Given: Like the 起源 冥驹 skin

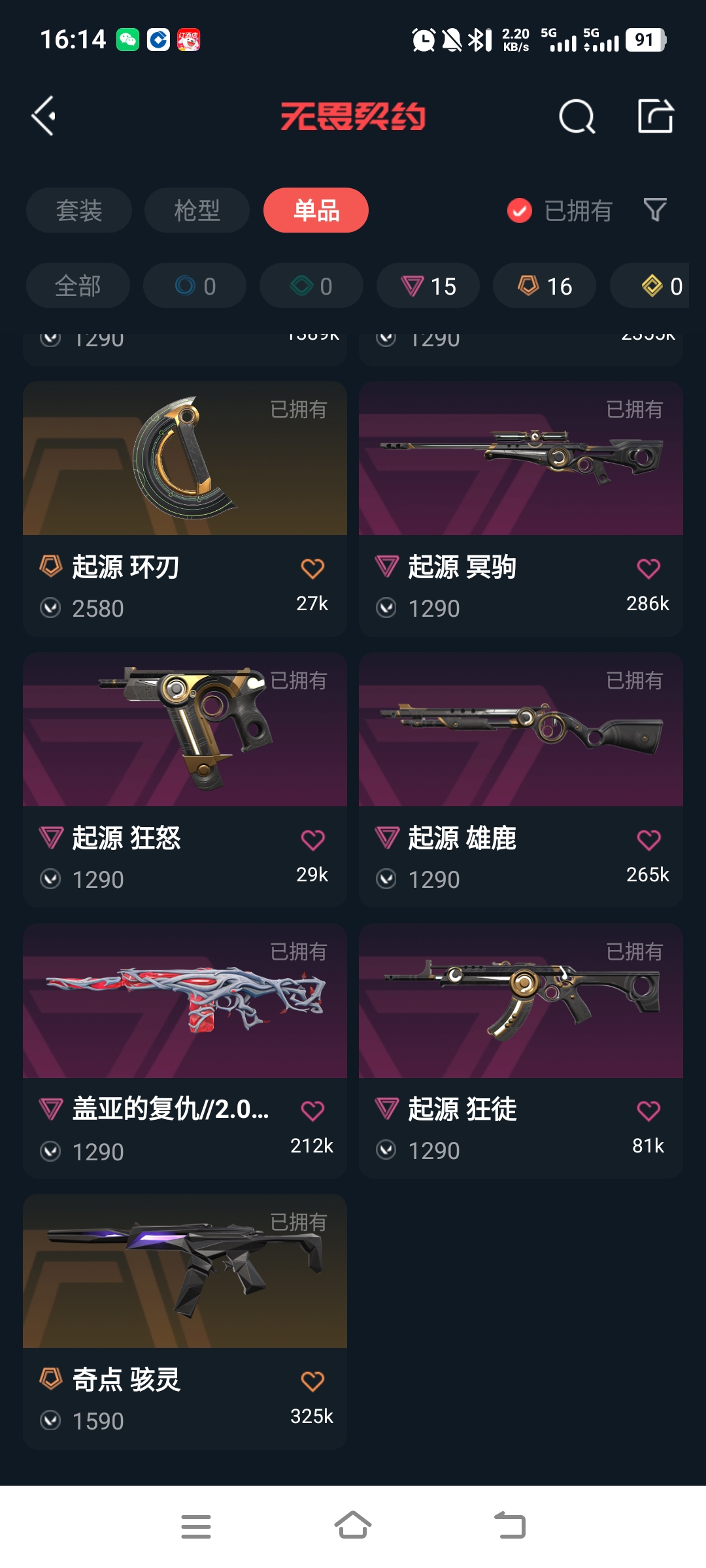Looking at the screenshot, I should 648,568.
